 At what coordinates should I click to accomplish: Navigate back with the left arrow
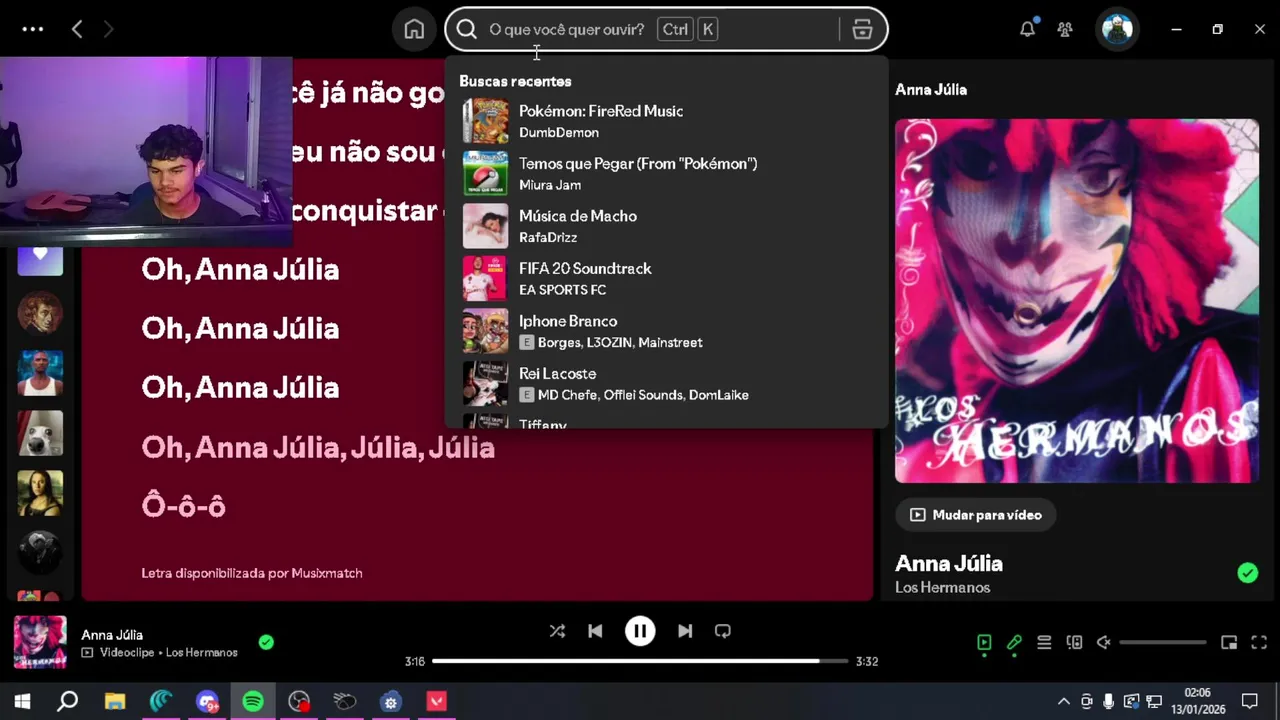click(77, 29)
